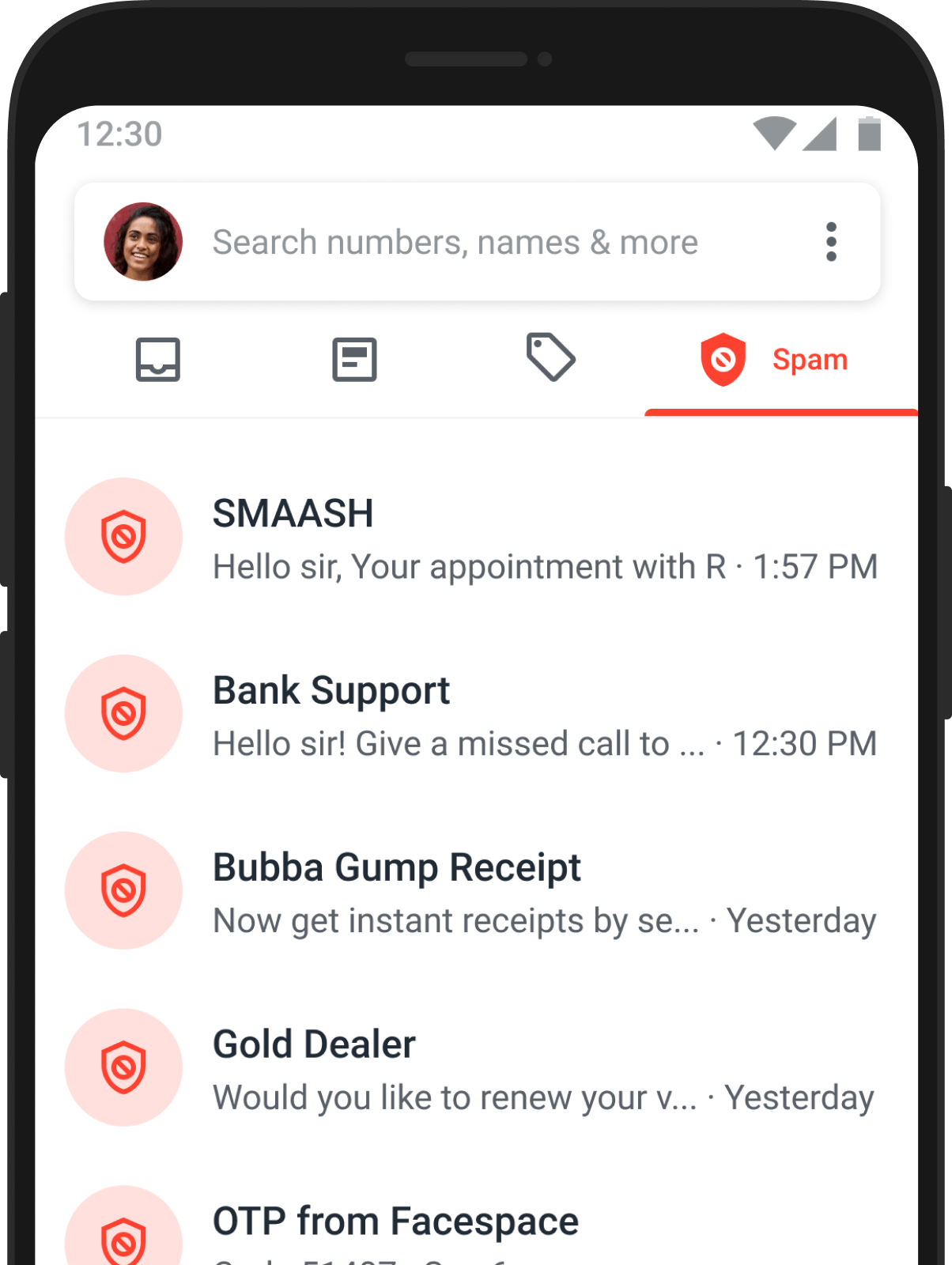Viewport: 952px width, 1265px height.
Task: Click the spam shield avatar for Bank Support
Action: pos(124,712)
